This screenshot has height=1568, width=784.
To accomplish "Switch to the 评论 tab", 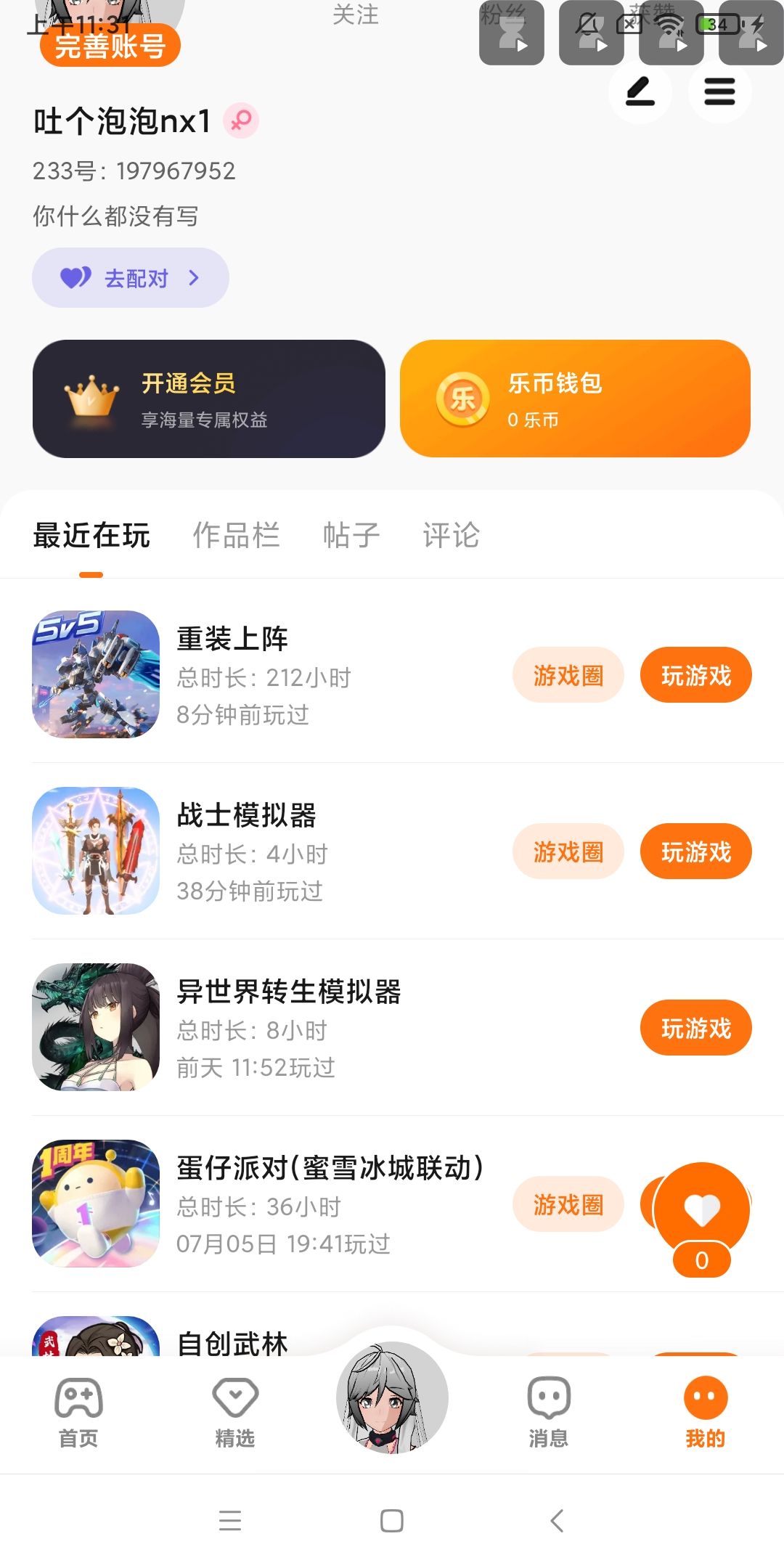I will point(451,536).
